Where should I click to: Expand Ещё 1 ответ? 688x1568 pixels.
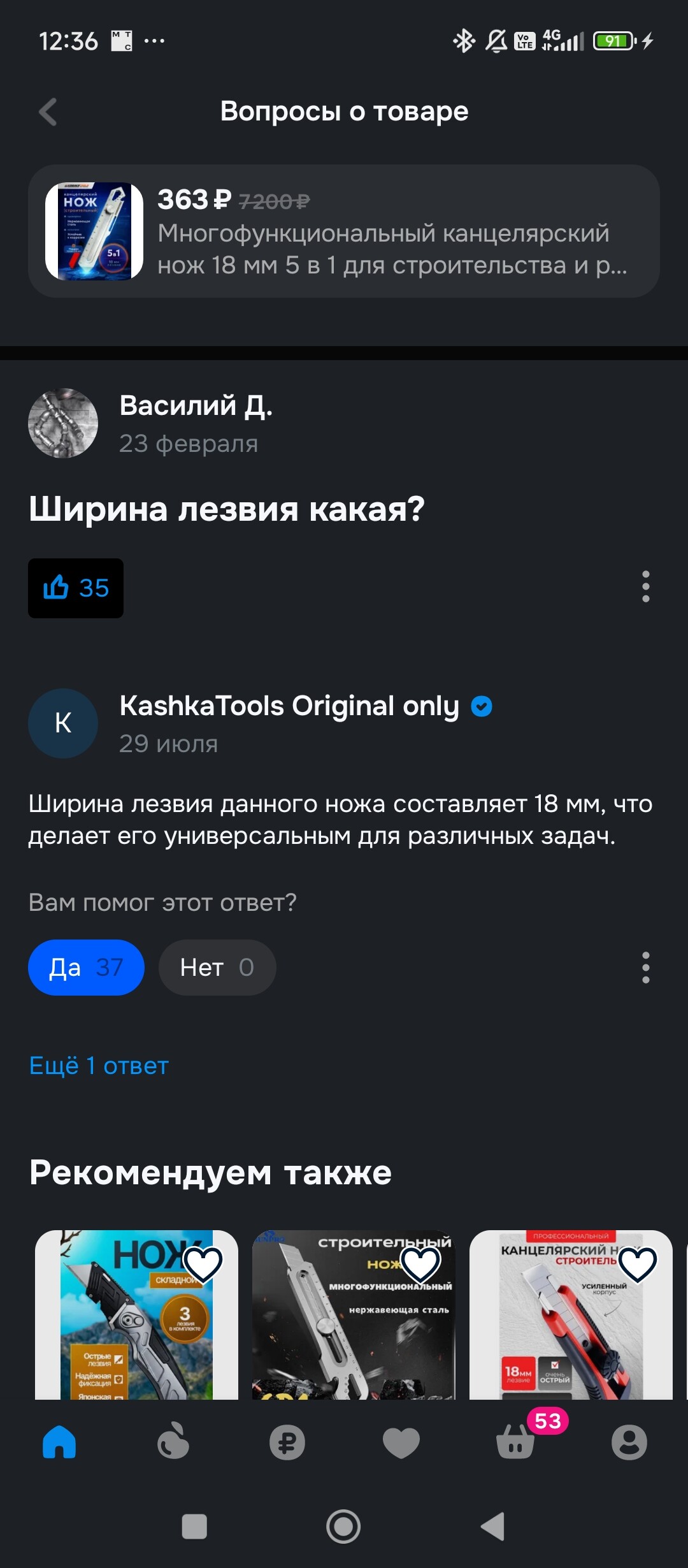(99, 1066)
